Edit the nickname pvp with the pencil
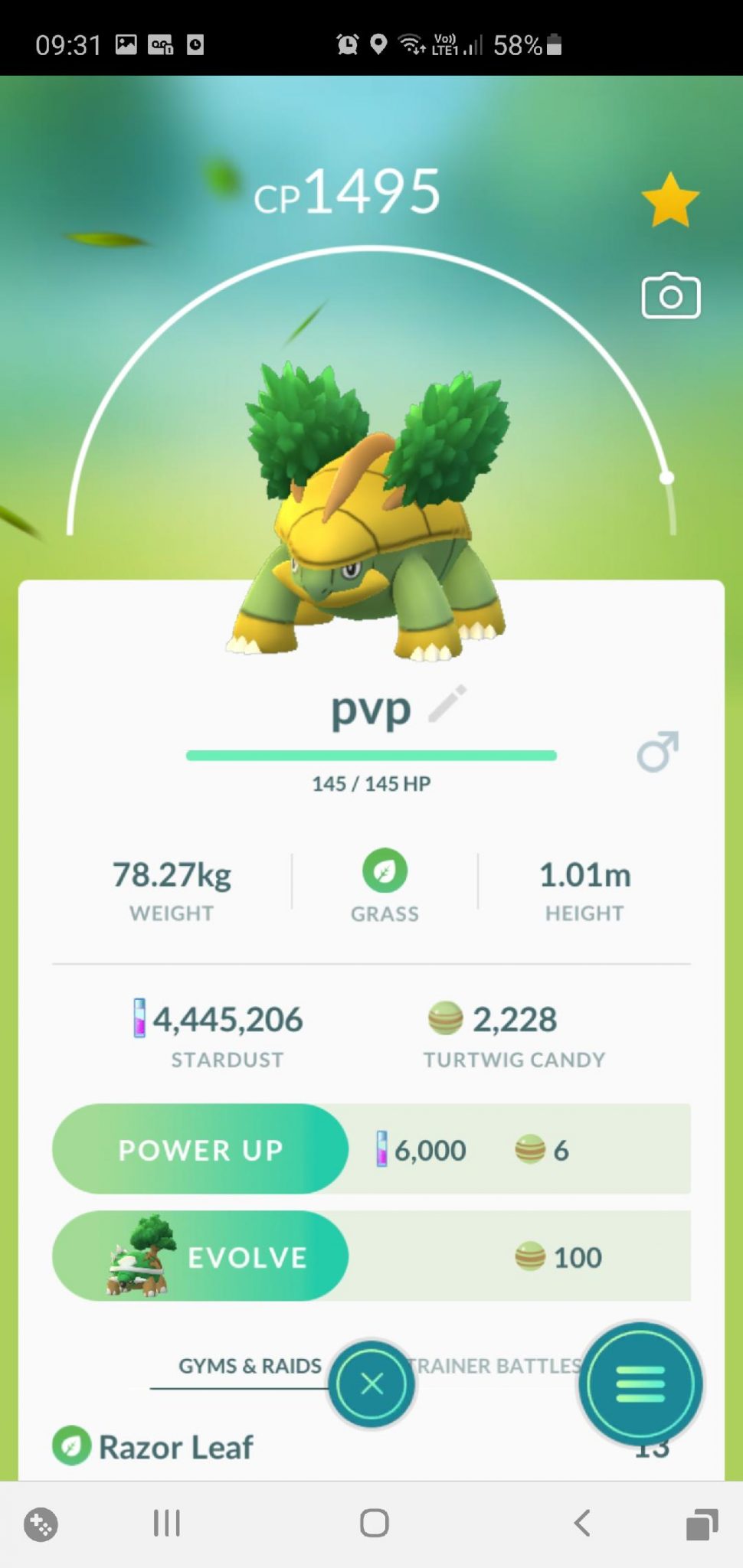Viewport: 743px width, 1568px height. [447, 705]
